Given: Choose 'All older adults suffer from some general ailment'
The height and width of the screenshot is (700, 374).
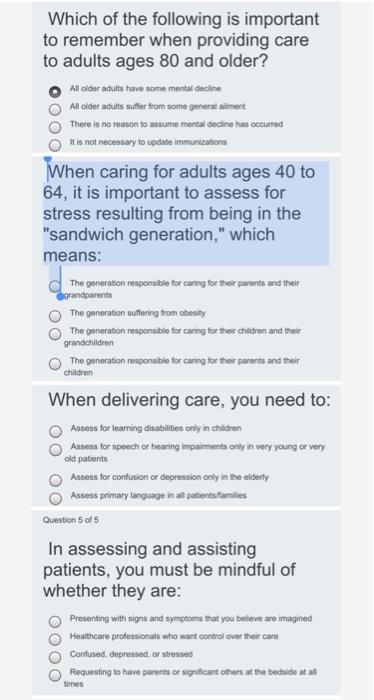Looking at the screenshot, I should (x=55, y=110).
